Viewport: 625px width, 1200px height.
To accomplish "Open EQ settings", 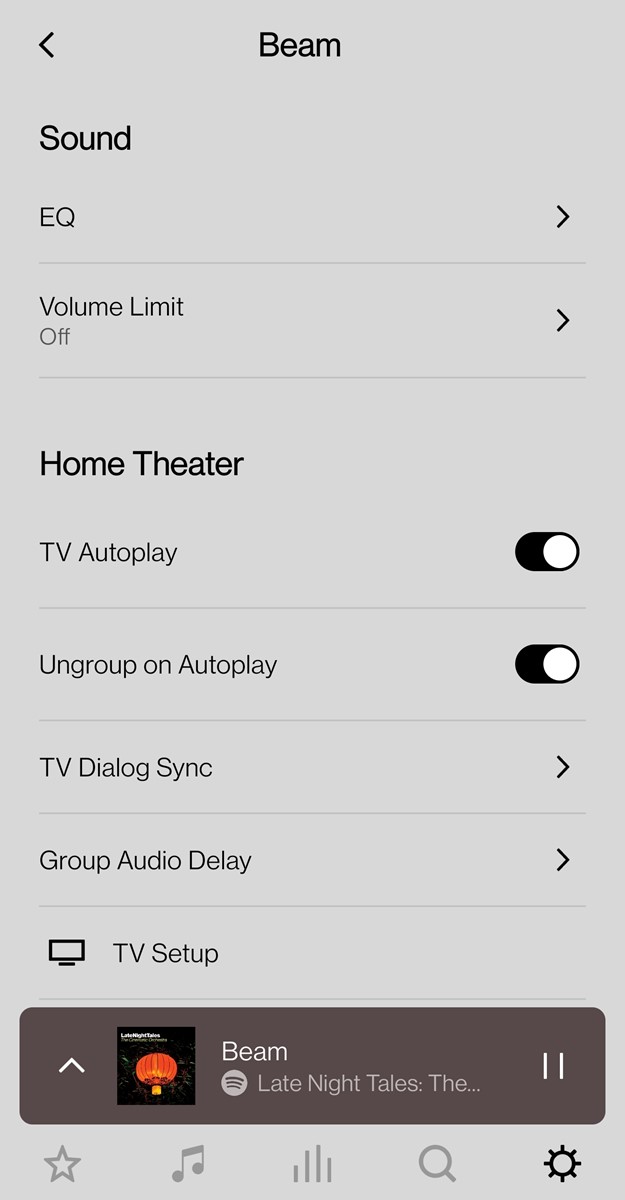I will tap(312, 217).
